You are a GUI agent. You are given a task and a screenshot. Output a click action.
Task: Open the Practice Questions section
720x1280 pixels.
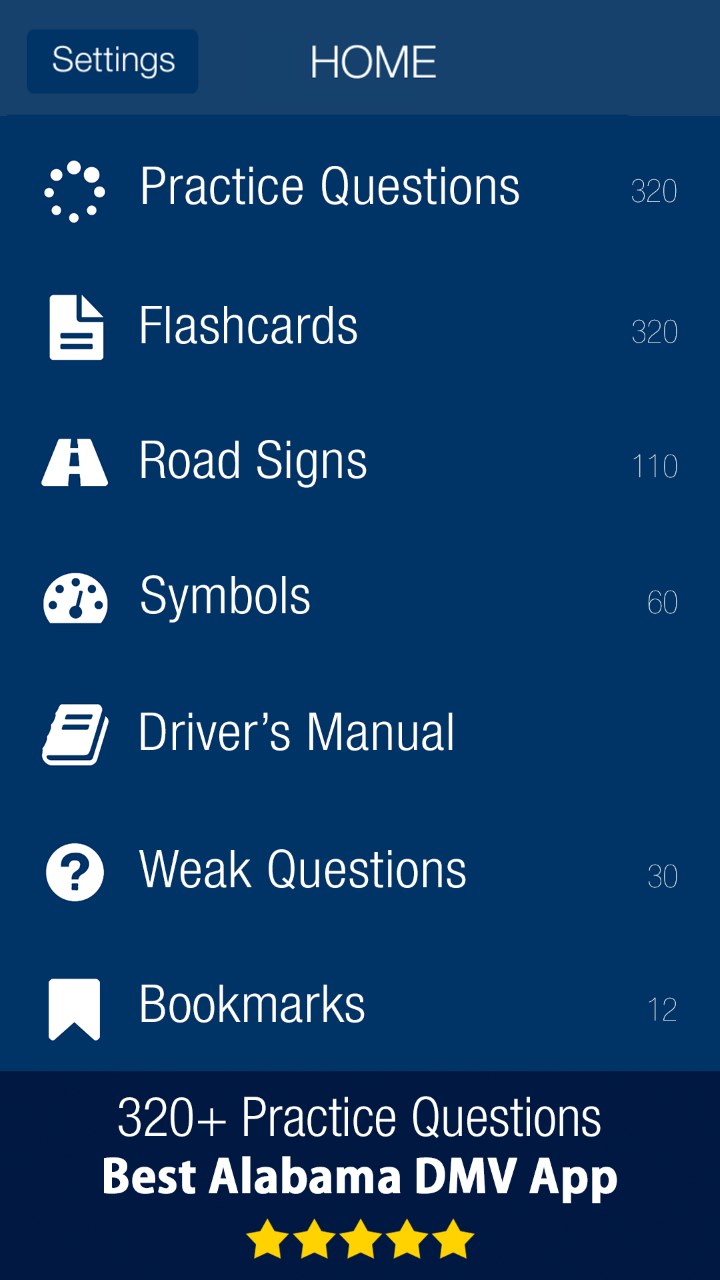click(330, 186)
